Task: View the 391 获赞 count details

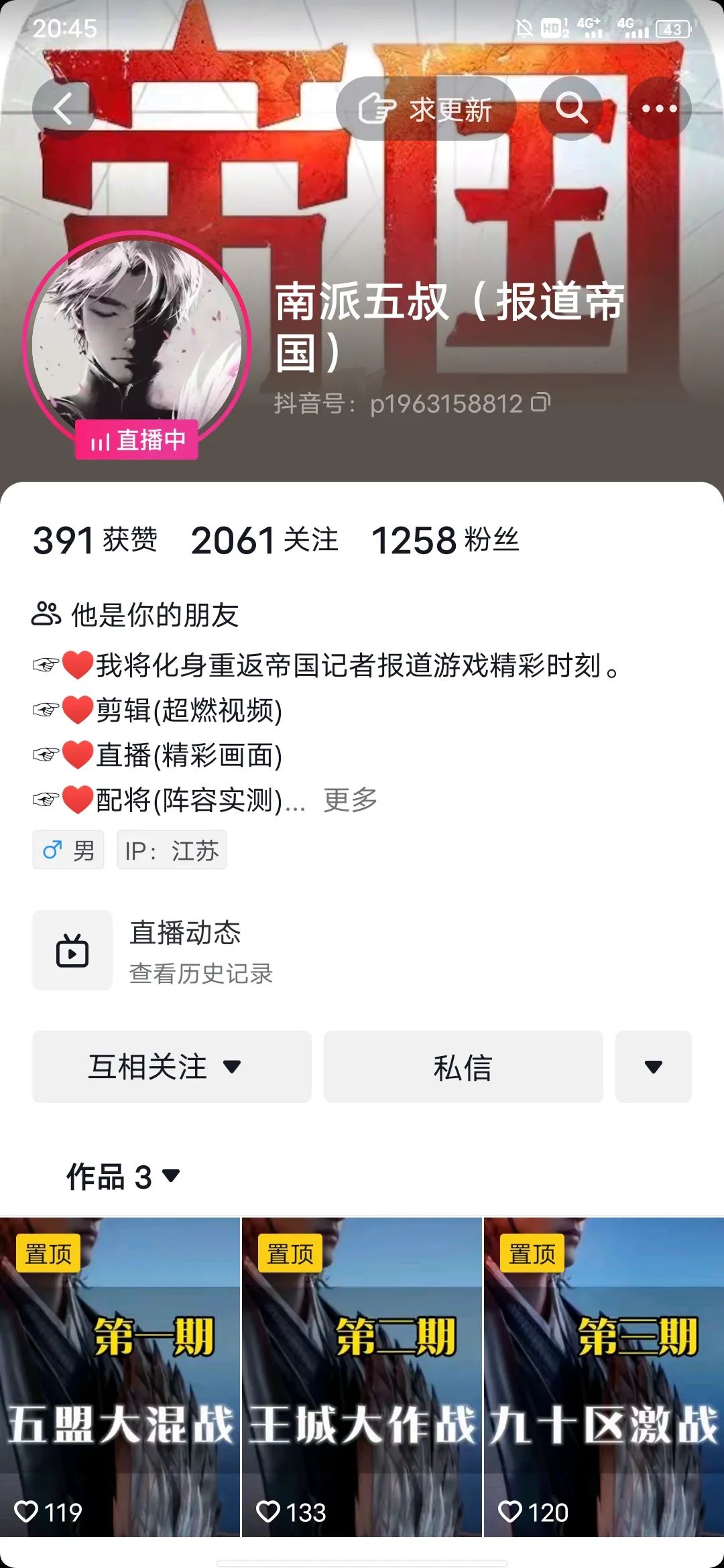Action: tap(95, 540)
